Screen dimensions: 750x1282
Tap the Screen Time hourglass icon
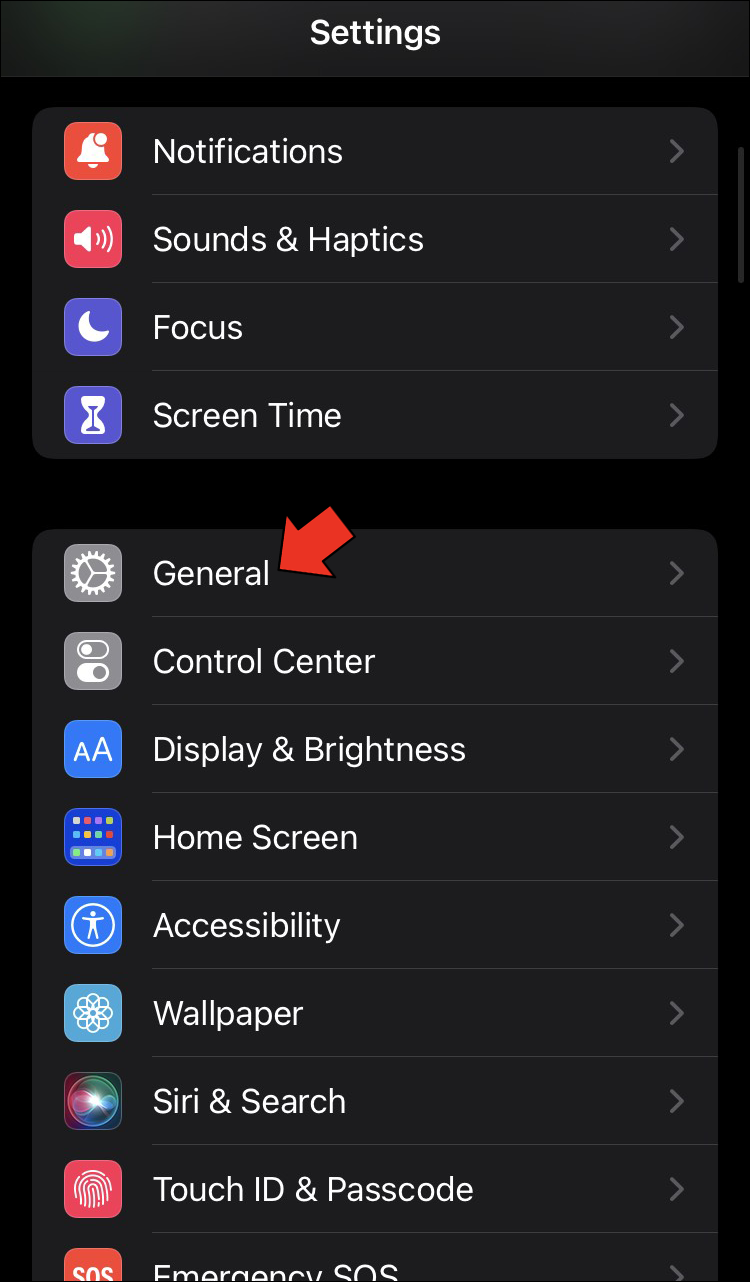pos(92,415)
